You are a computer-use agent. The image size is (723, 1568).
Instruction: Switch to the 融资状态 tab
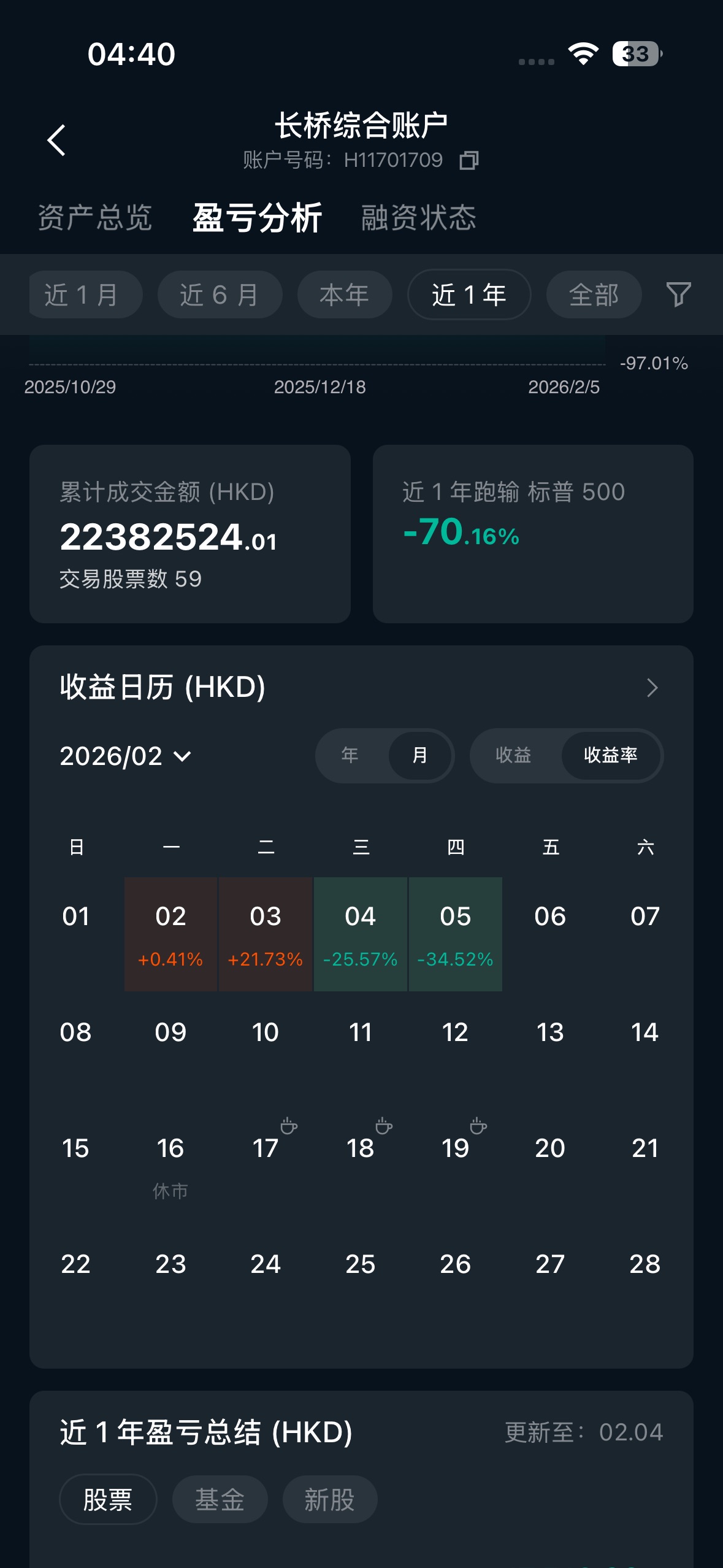coord(418,218)
